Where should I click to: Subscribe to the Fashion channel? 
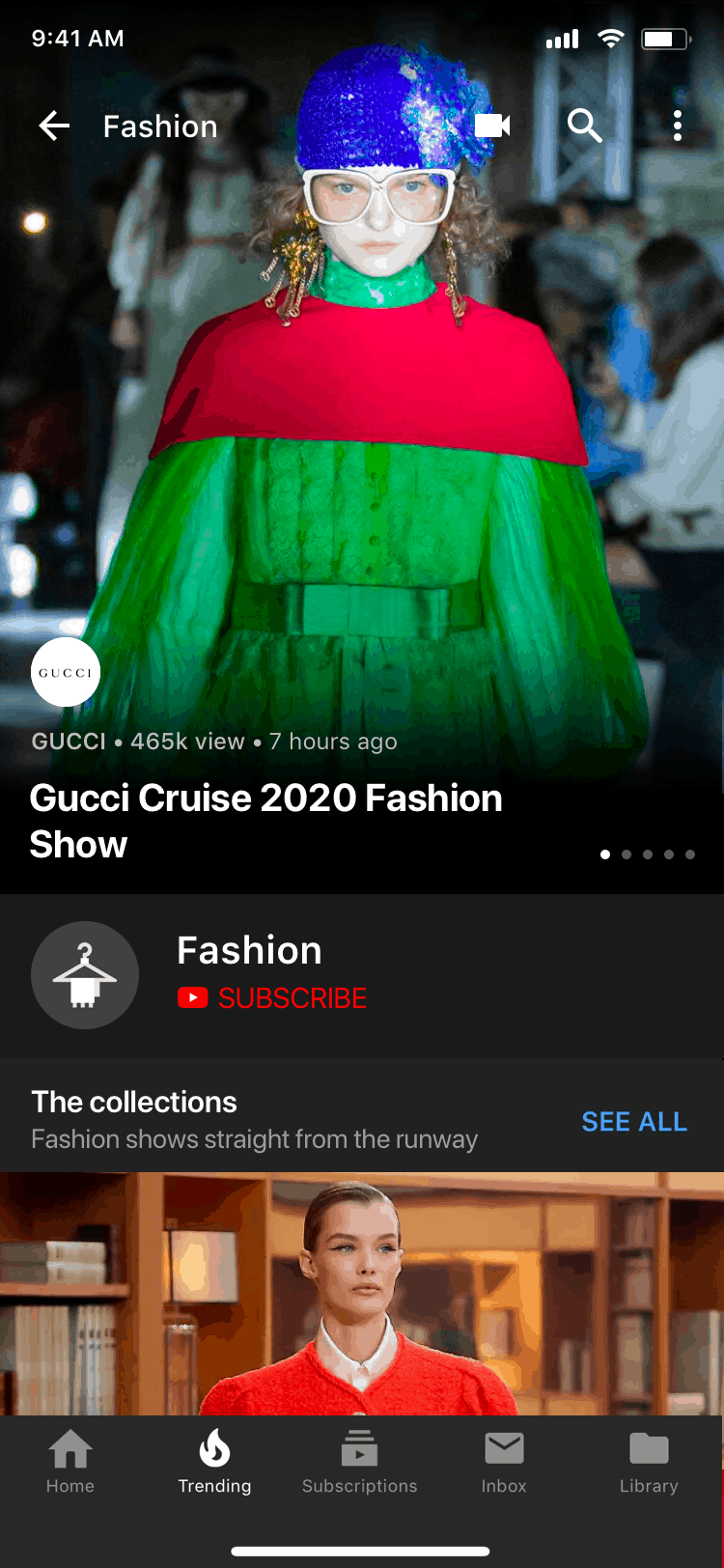(x=271, y=997)
